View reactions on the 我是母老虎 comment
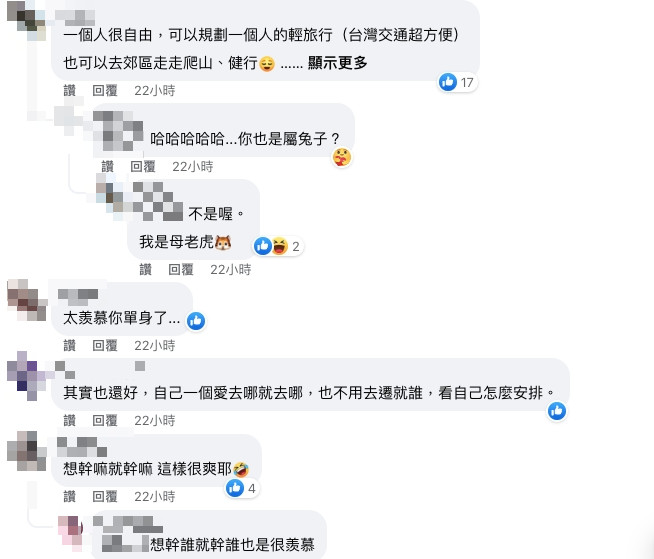This screenshot has height=559, width=654. [x=277, y=245]
